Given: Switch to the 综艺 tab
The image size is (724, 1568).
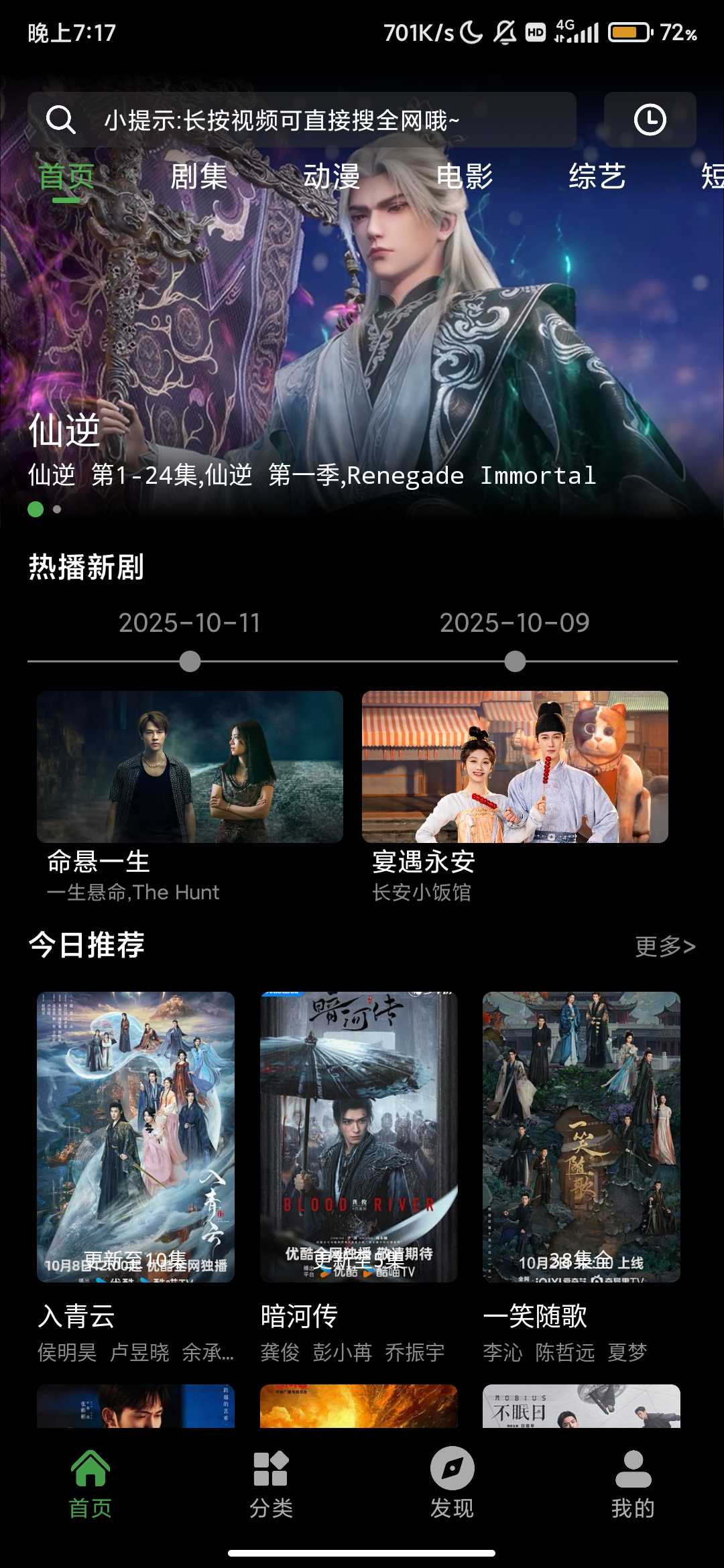Looking at the screenshot, I should tap(597, 177).
